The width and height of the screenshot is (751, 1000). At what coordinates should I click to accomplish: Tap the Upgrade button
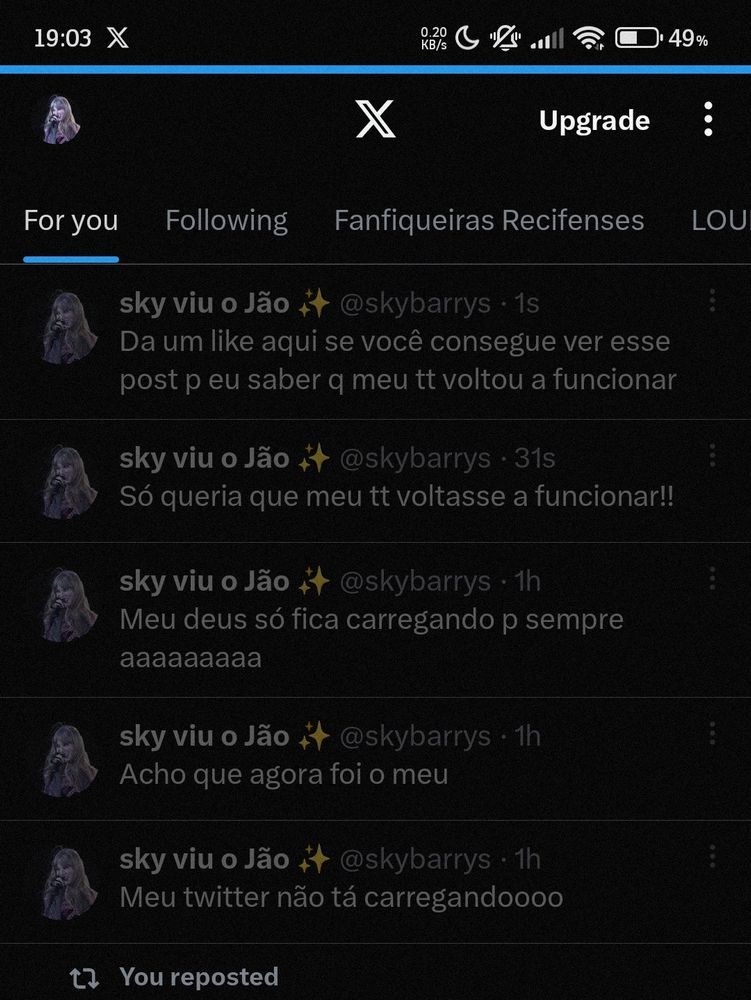tap(594, 121)
